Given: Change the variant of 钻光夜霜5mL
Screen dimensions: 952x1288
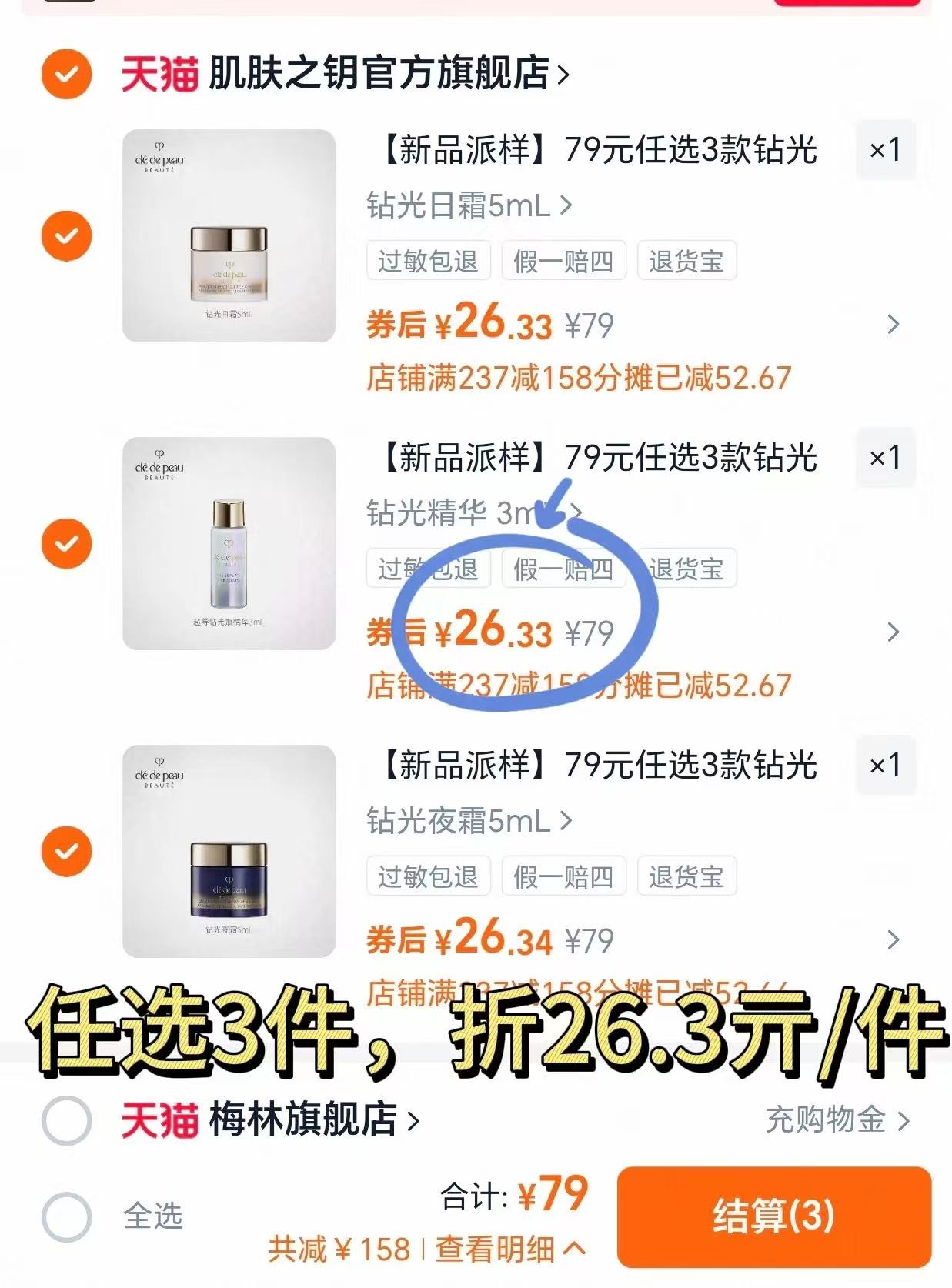Looking at the screenshot, I should click(469, 821).
